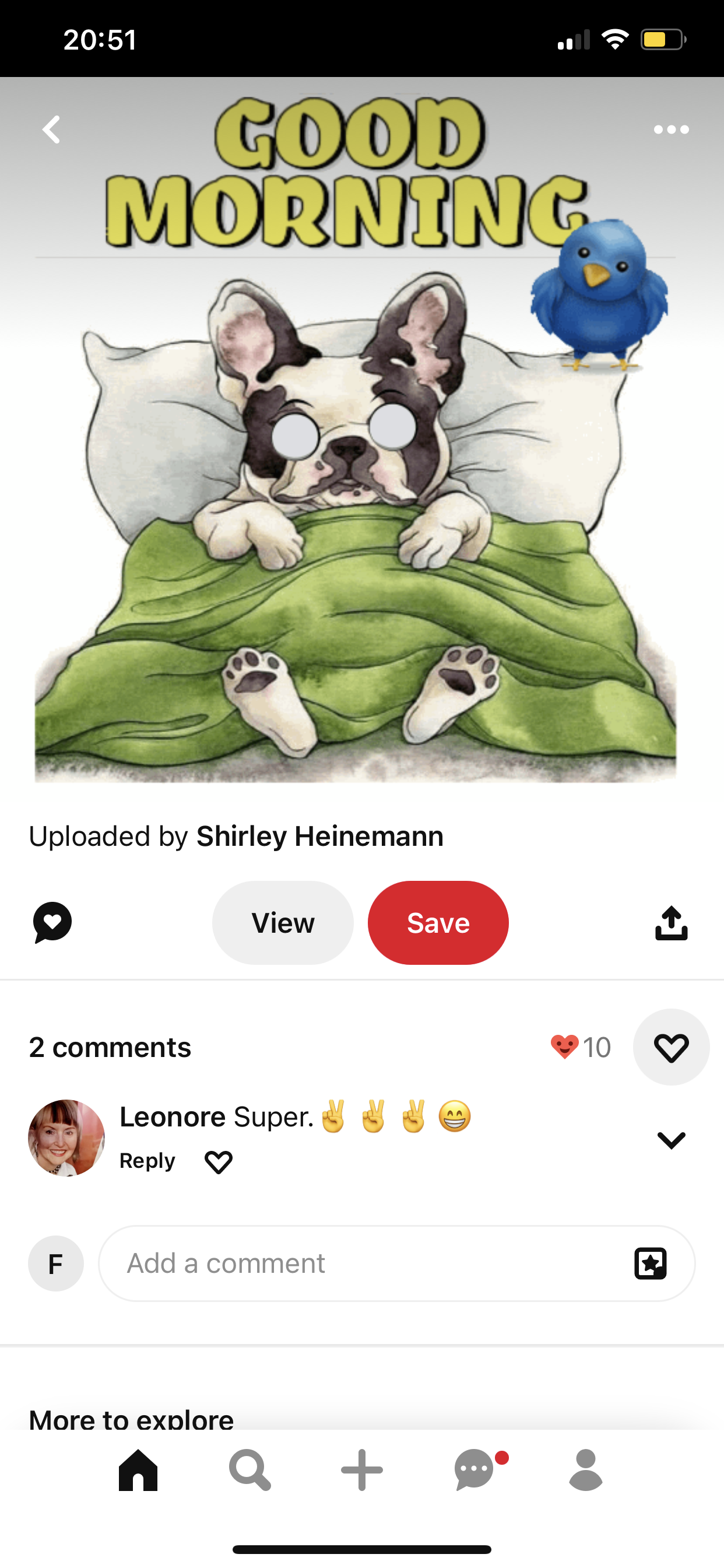Open the sticker picker in the comment field
The width and height of the screenshot is (724, 1568).
651,1263
